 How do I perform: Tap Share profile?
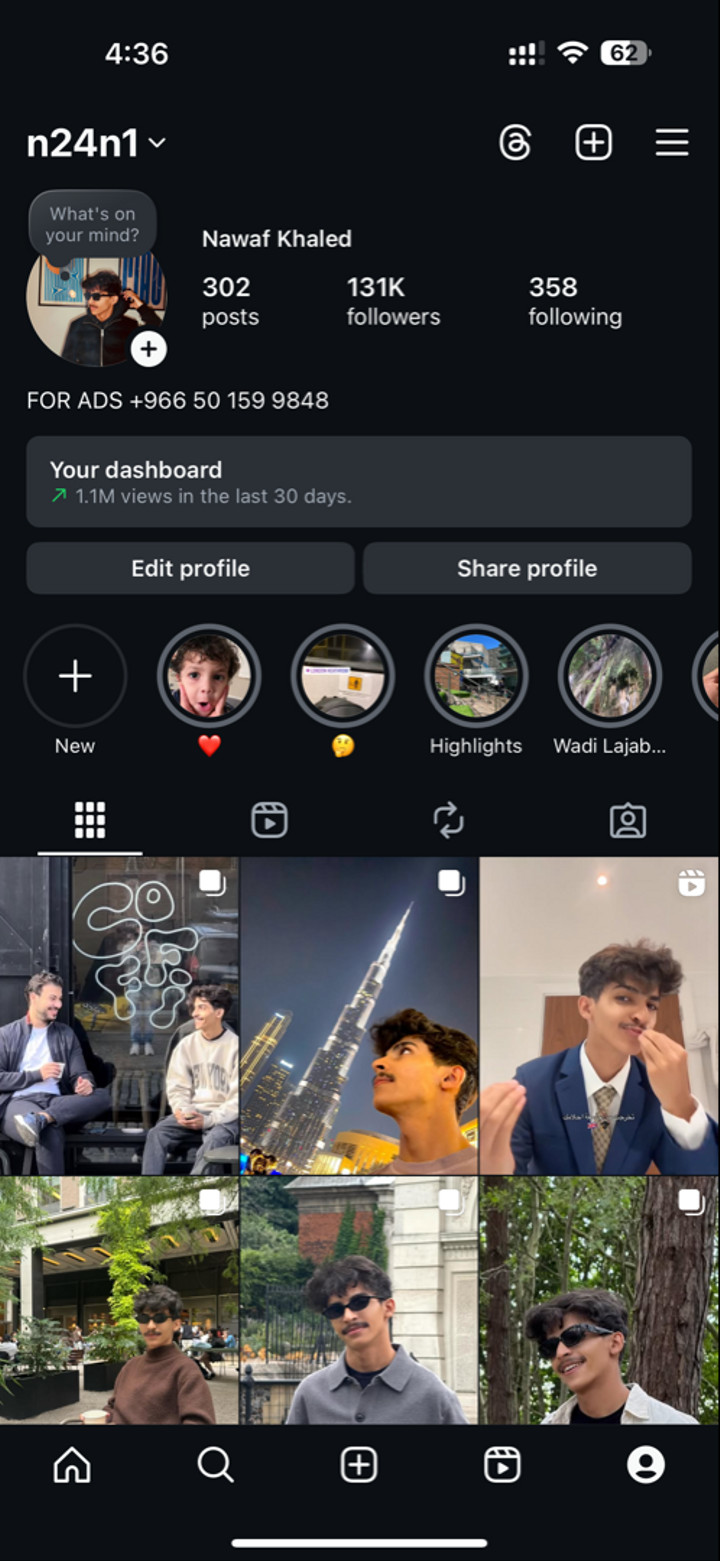(527, 568)
